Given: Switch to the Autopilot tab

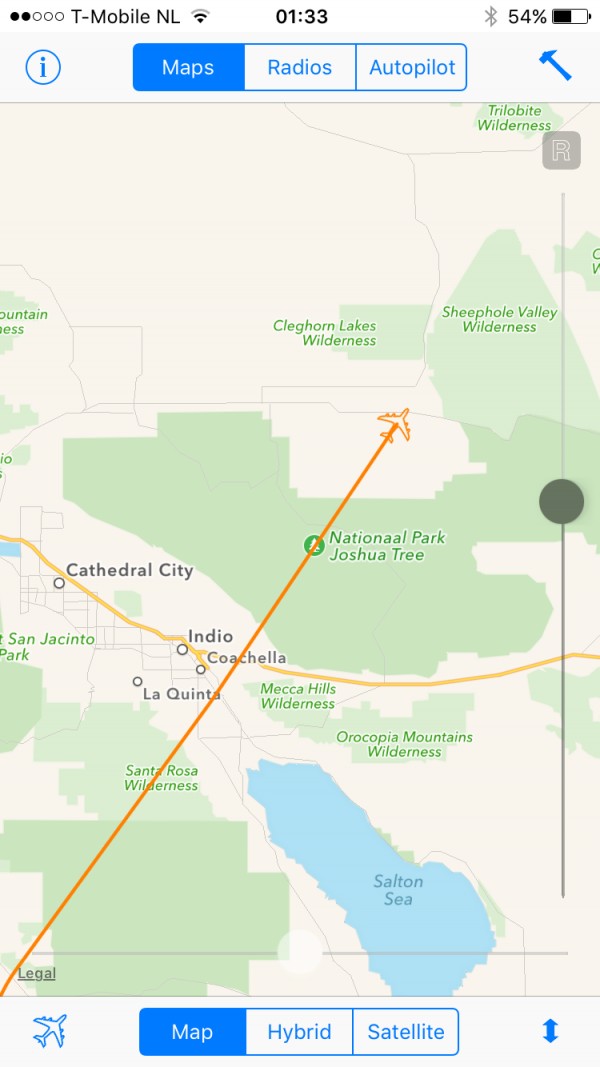Looking at the screenshot, I should pos(412,67).
